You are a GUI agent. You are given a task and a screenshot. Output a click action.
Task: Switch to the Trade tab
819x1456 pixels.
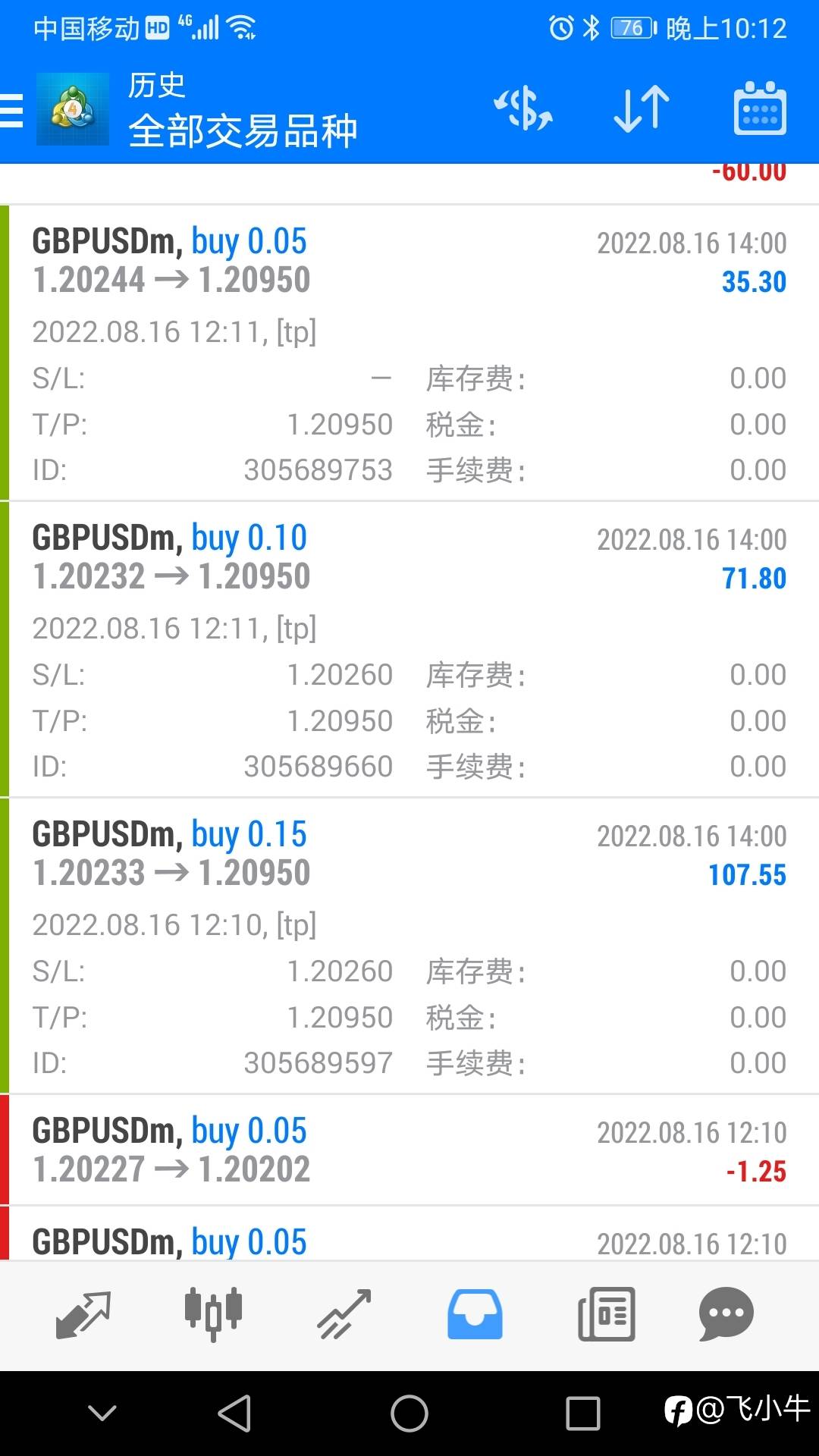[x=344, y=1314]
